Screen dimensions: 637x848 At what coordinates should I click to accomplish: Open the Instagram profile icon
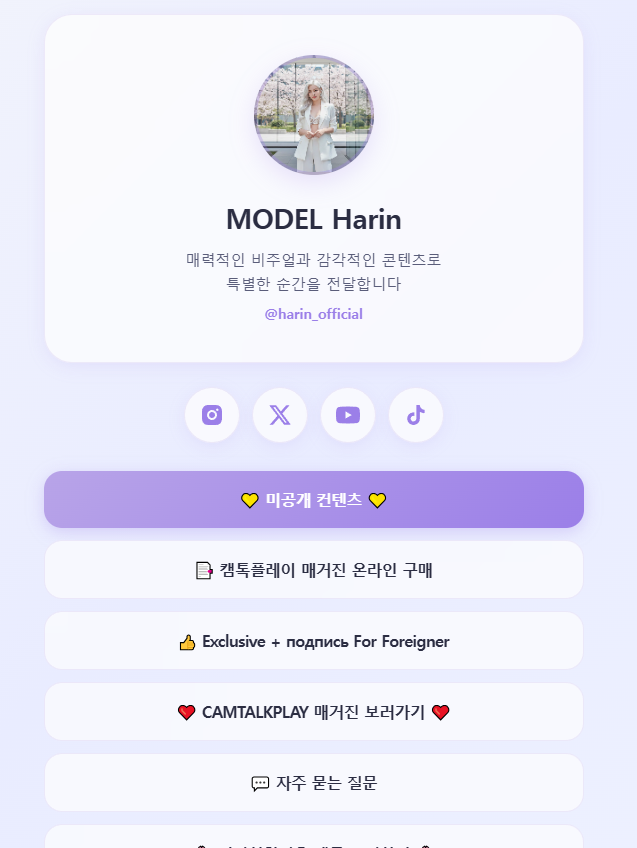[x=212, y=415]
